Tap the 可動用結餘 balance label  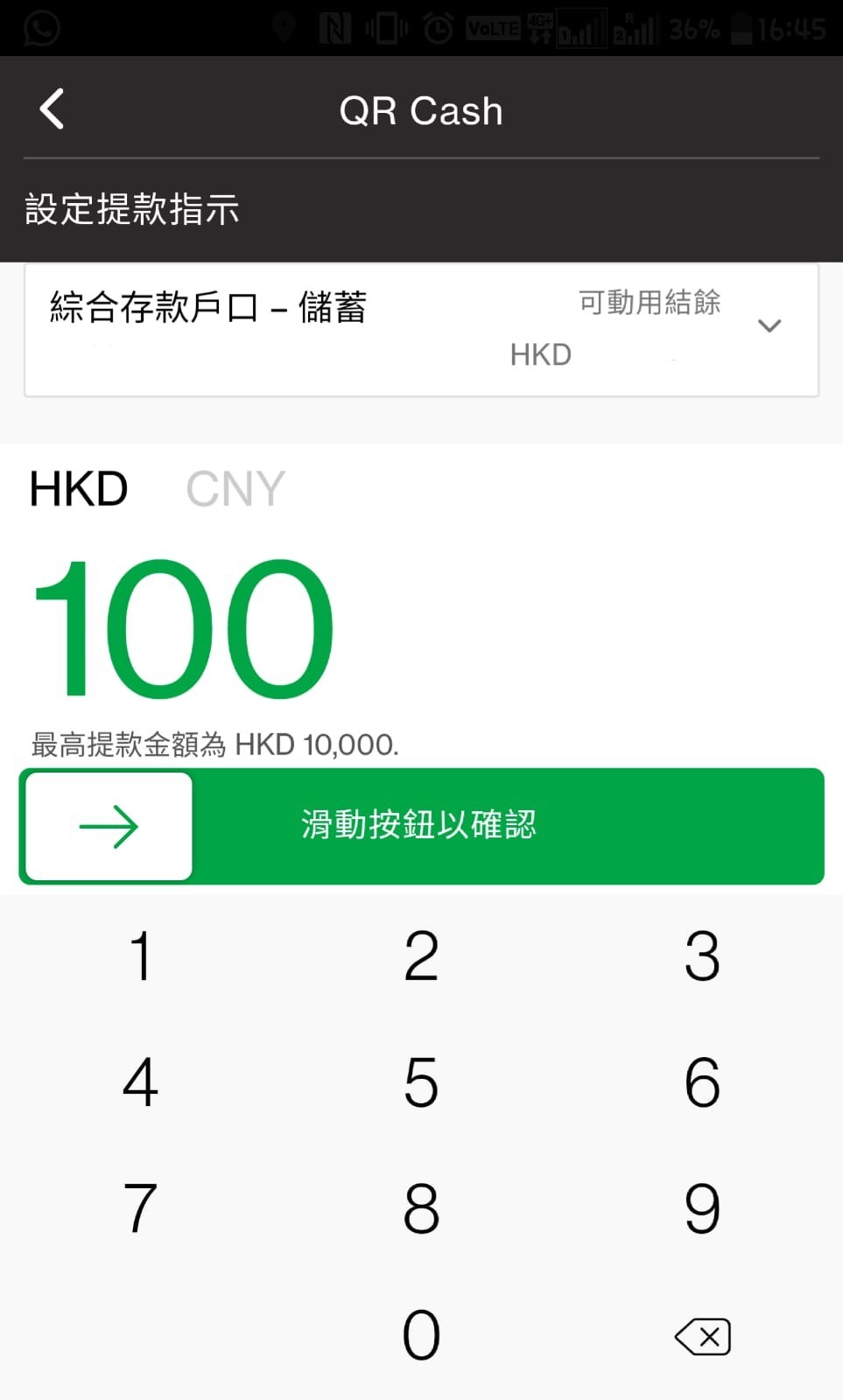coord(650,302)
